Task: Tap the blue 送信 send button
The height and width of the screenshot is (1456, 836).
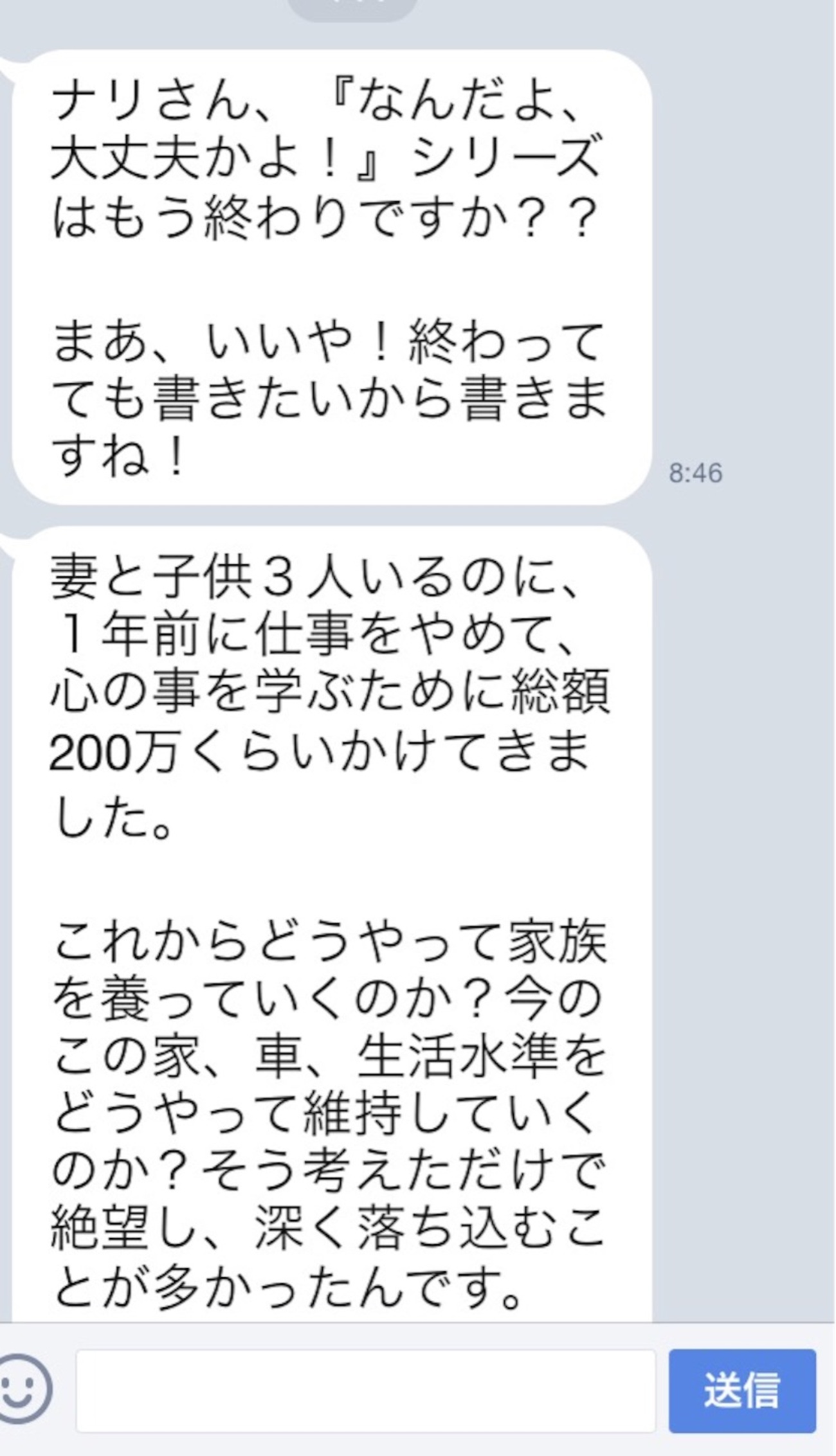Action: (x=741, y=1390)
